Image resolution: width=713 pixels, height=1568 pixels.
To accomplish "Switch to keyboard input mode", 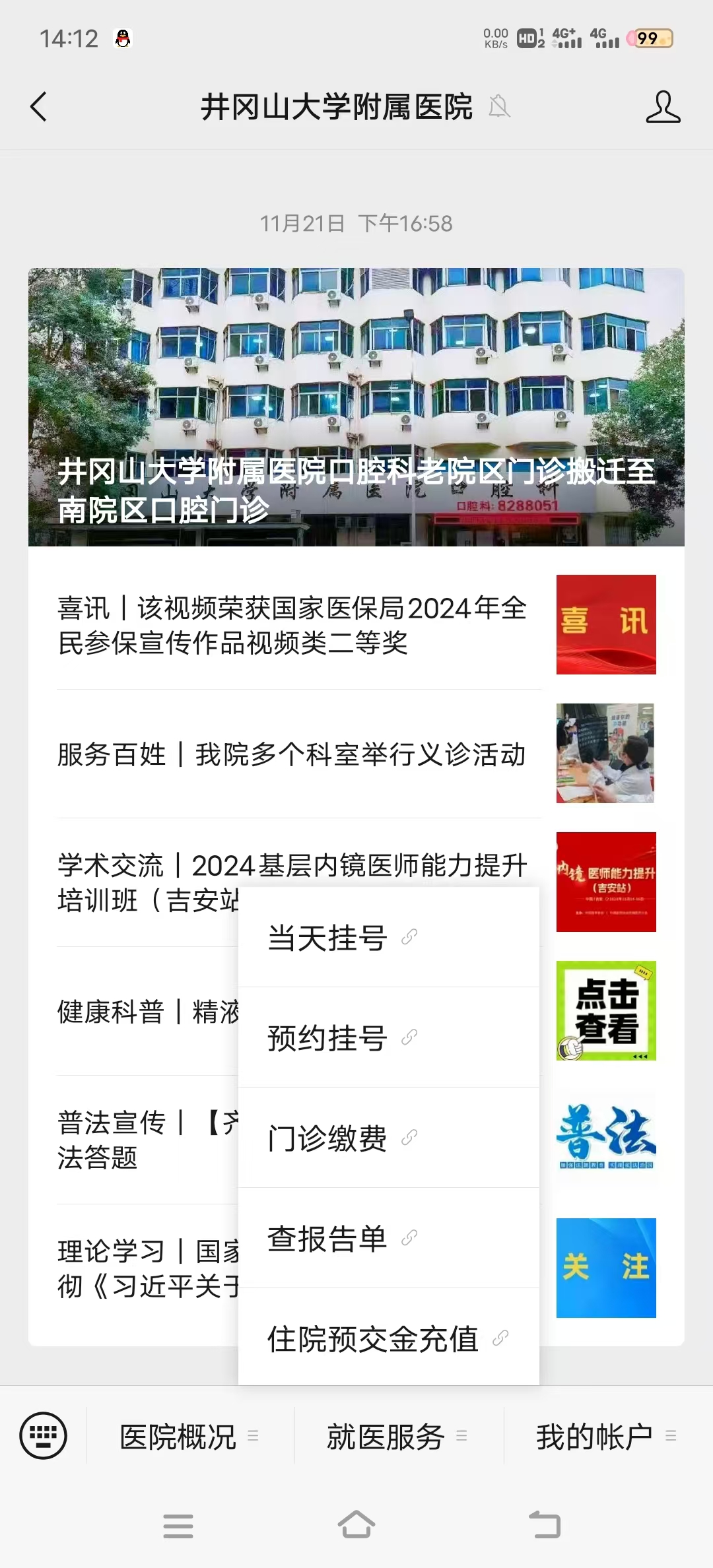I will coord(43,1435).
